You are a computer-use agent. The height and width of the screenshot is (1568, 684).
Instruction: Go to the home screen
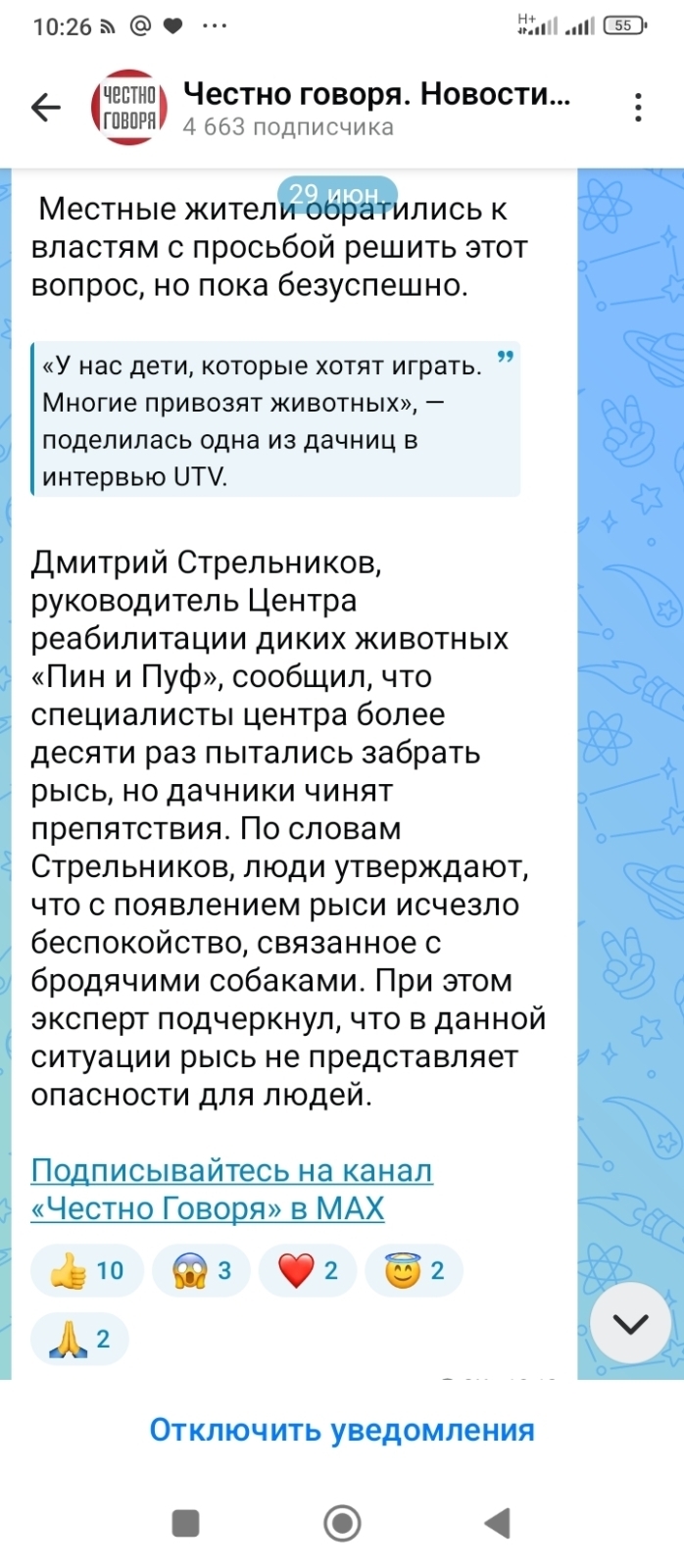pos(342,1523)
